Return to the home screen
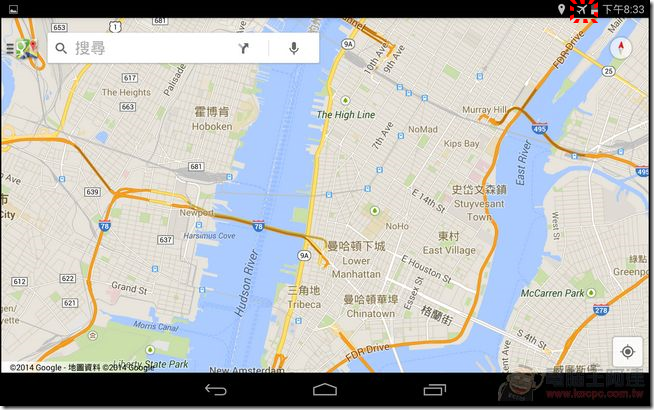654x410 pixels. pos(326,389)
